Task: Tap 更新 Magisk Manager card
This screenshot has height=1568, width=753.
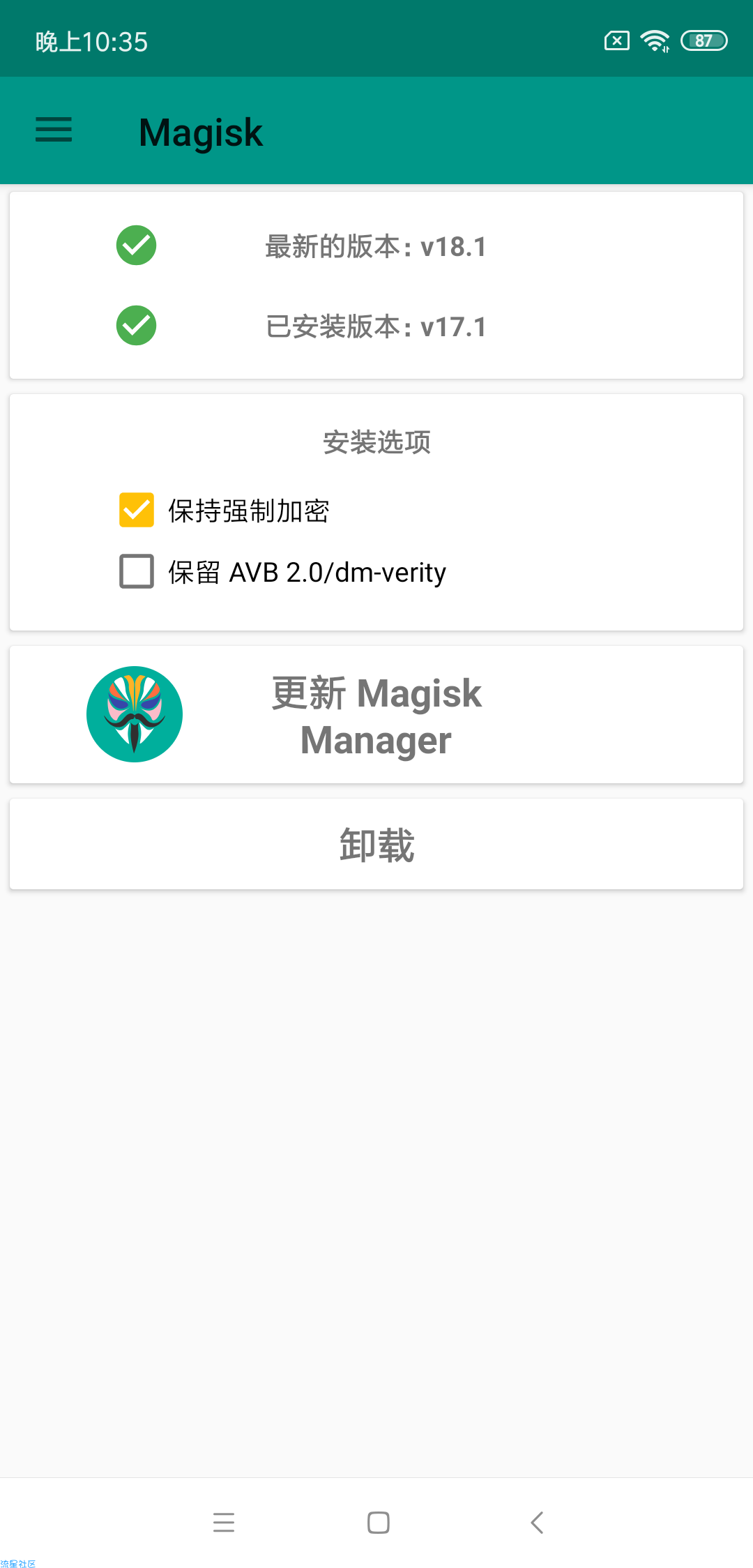Action: [376, 714]
